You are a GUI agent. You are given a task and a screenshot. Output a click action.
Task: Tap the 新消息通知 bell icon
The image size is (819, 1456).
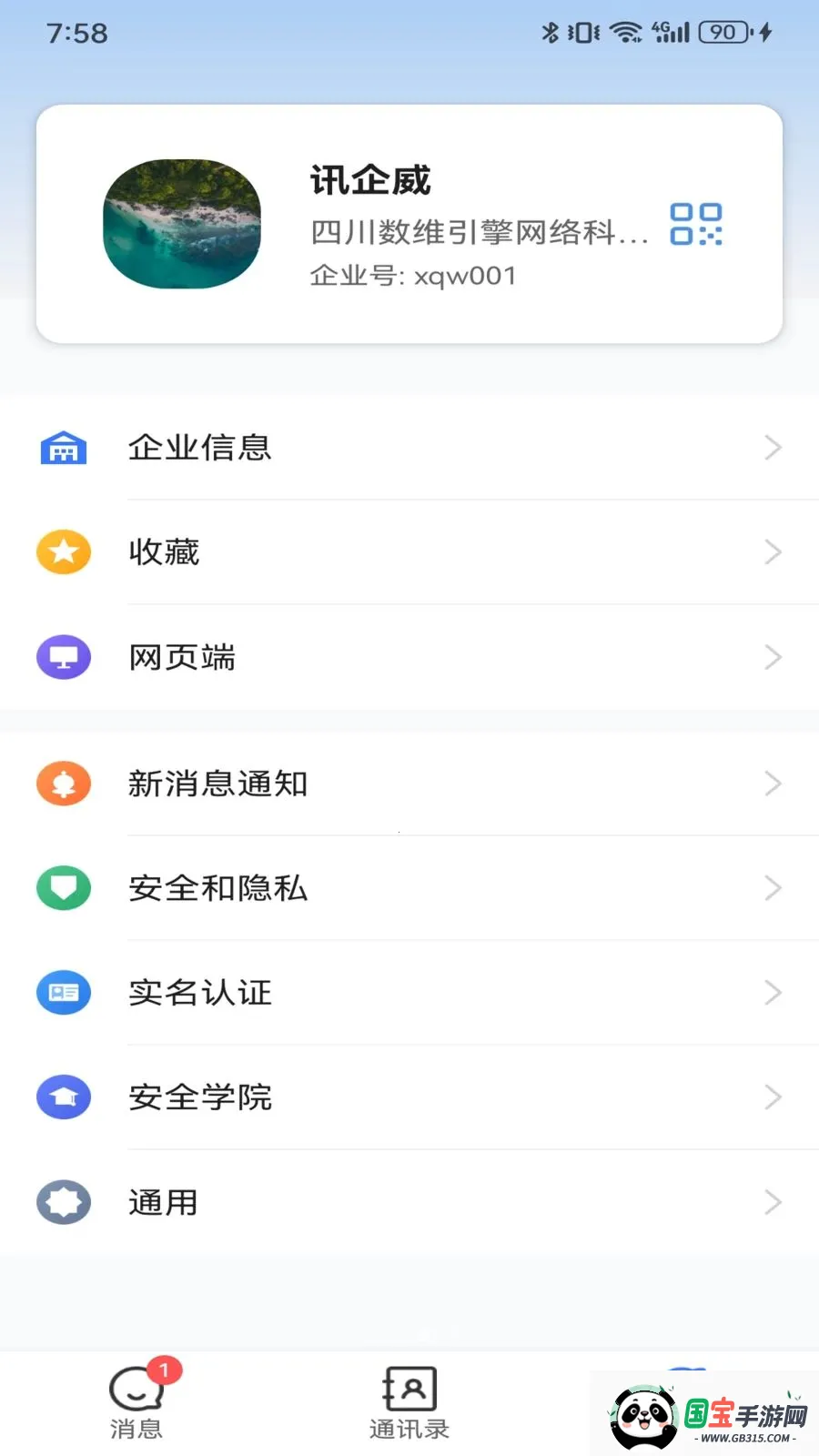click(63, 784)
